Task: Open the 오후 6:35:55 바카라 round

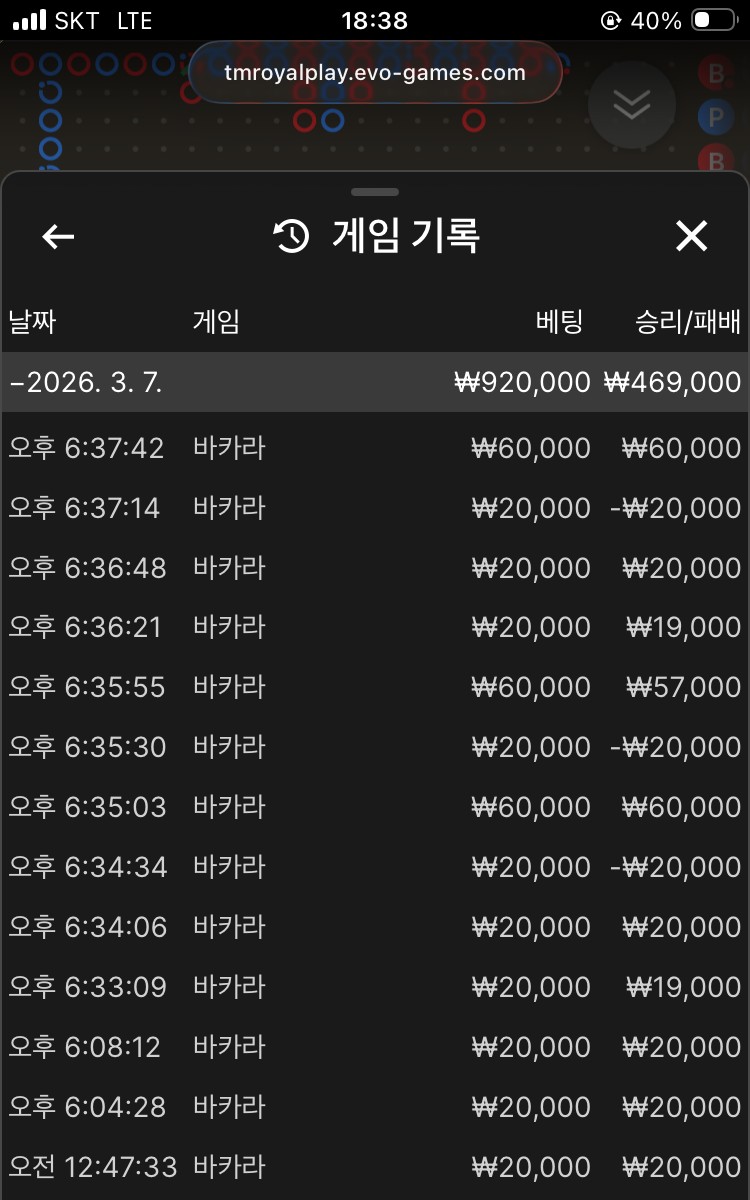Action: (x=375, y=688)
